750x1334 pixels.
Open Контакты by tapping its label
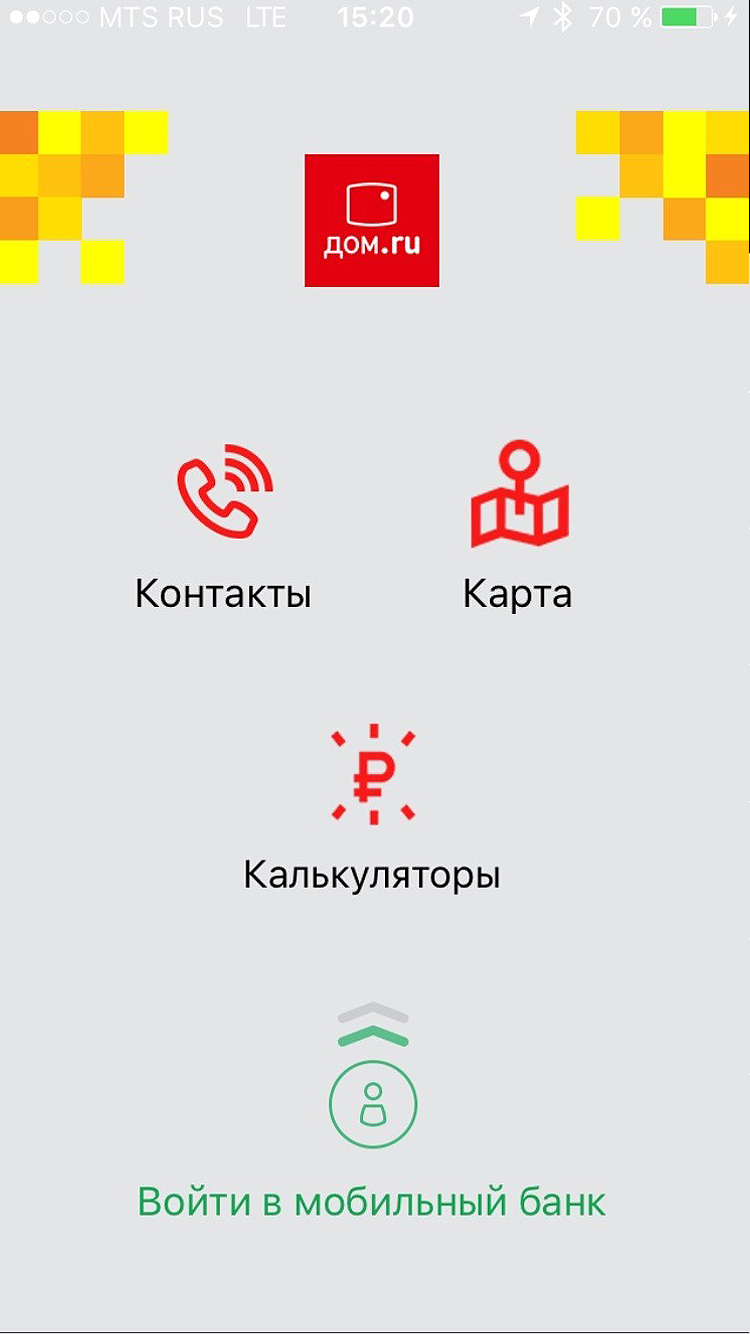click(x=223, y=592)
